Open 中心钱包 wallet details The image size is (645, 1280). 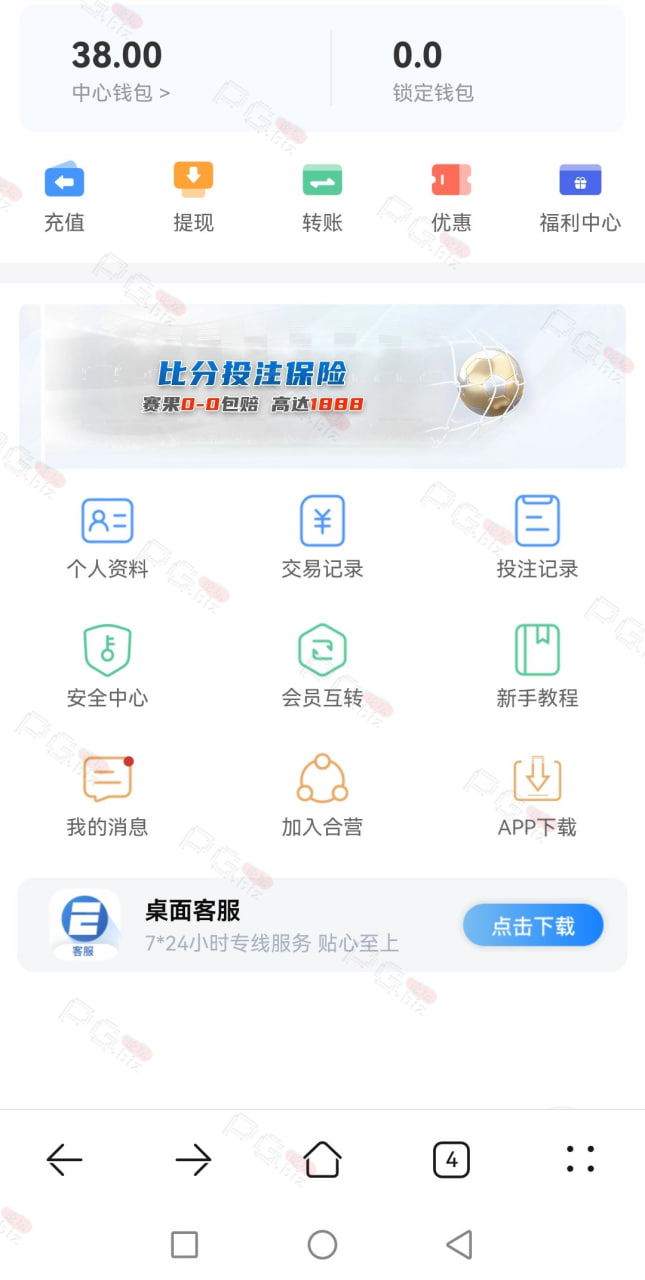[x=121, y=93]
